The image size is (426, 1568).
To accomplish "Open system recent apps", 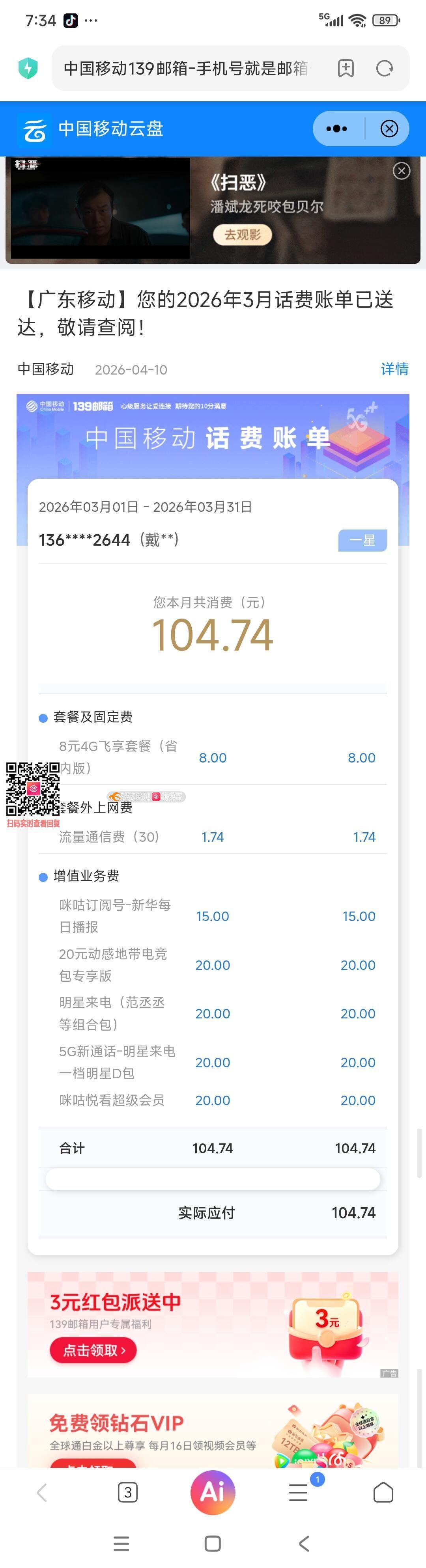I will (x=122, y=1544).
